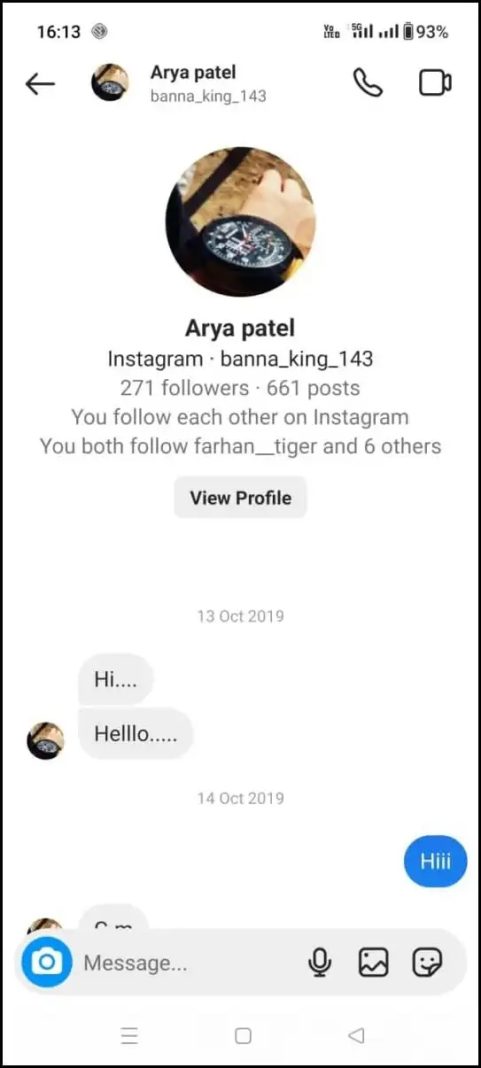Tap the View Profile button
Screen dimensions: 481x1068
[240, 498]
